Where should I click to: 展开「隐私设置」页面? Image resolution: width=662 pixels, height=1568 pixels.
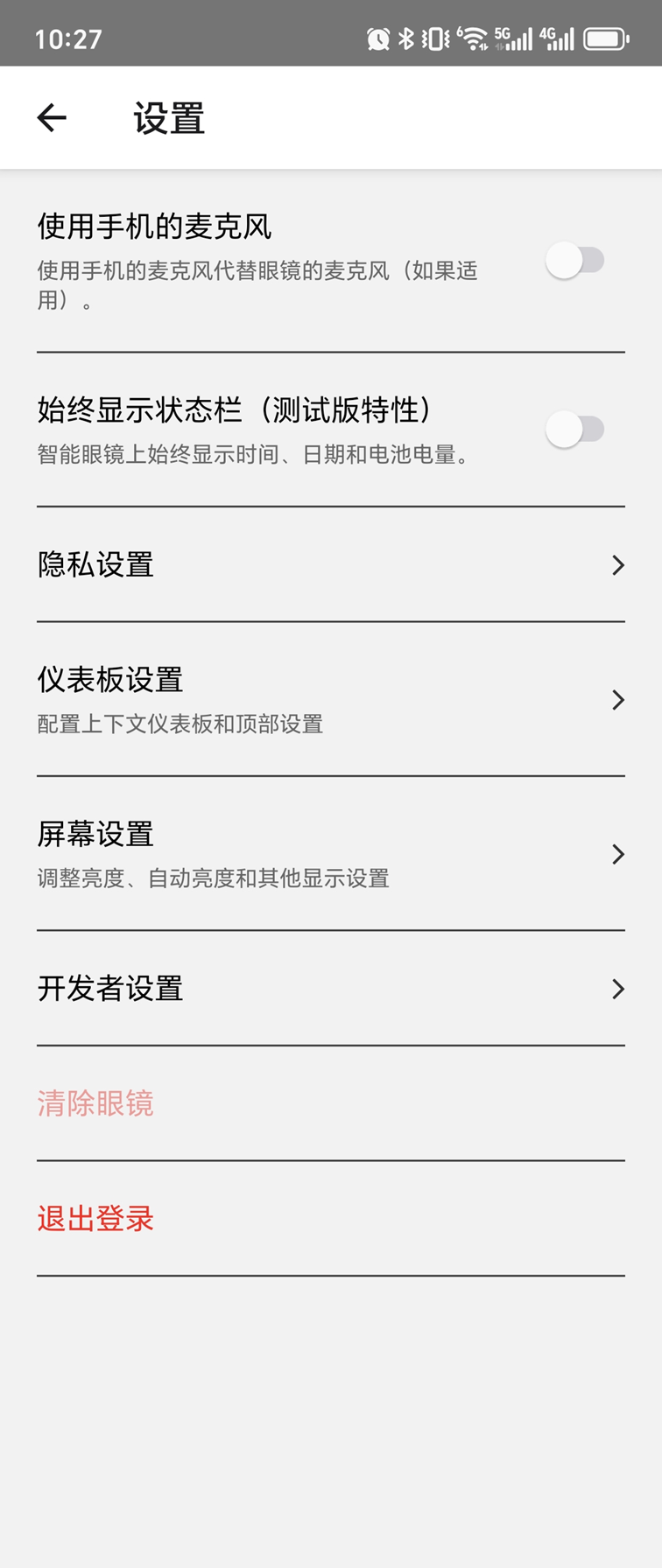point(331,565)
